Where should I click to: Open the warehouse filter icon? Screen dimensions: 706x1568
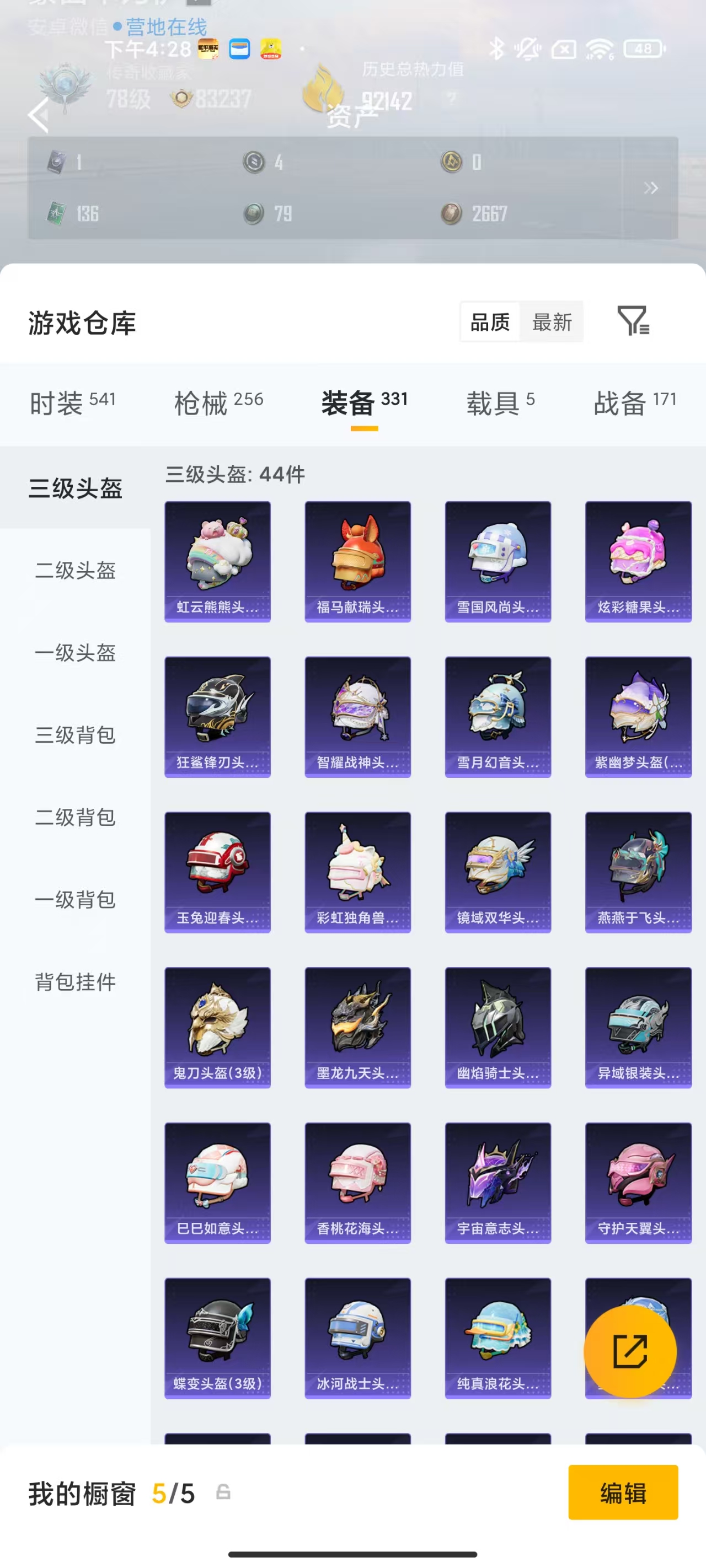pos(633,321)
